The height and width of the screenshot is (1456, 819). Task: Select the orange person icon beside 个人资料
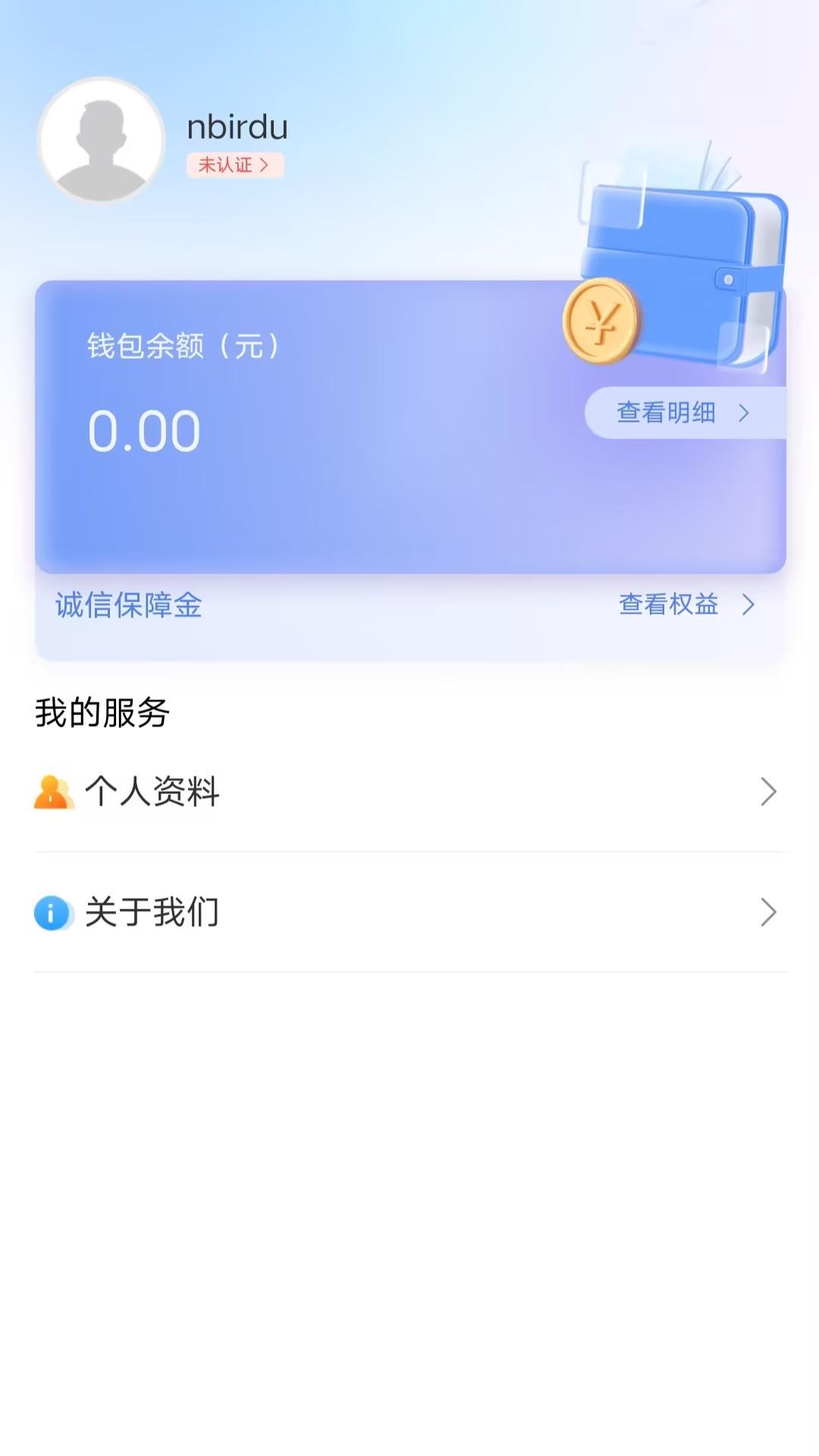(52, 792)
